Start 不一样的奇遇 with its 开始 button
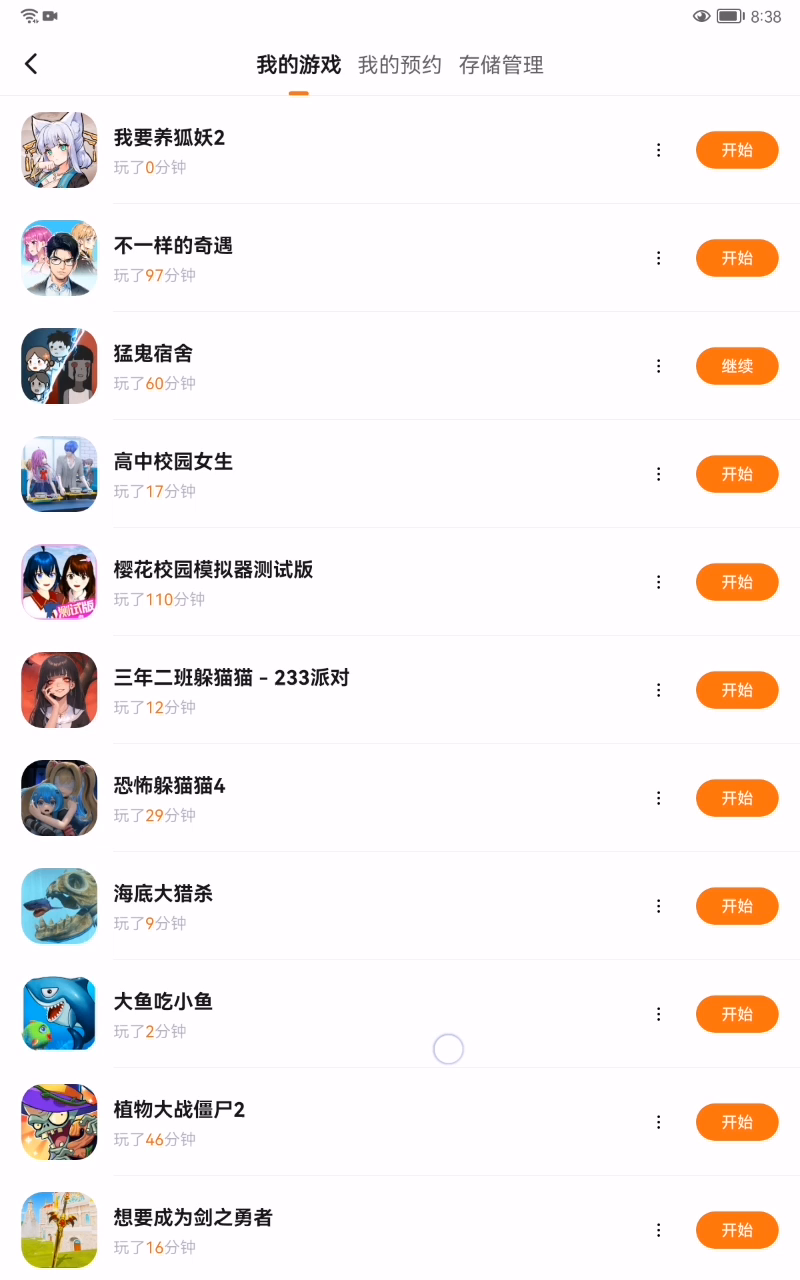 pyautogui.click(x=737, y=258)
